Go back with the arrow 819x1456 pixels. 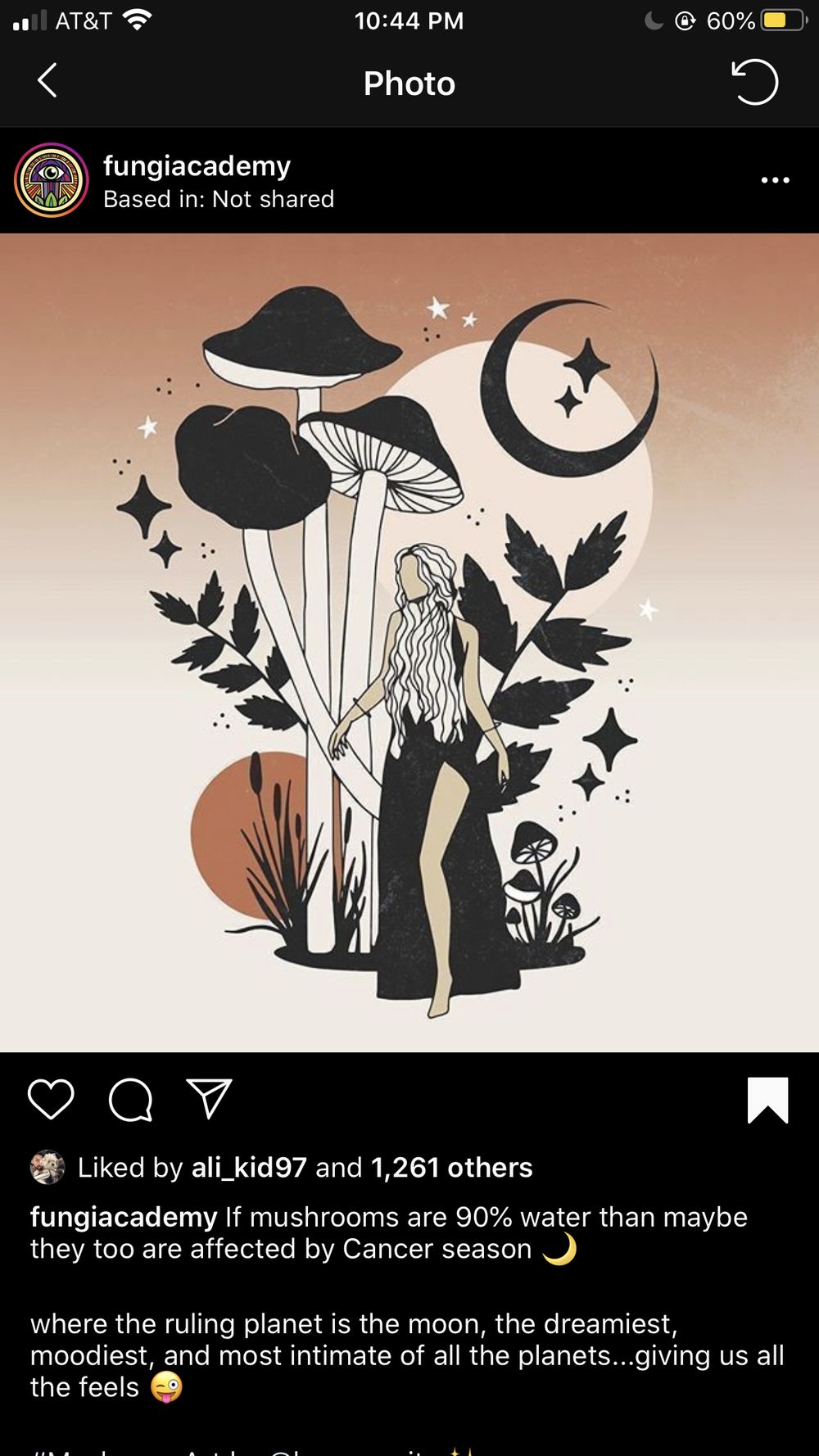pos(48,81)
